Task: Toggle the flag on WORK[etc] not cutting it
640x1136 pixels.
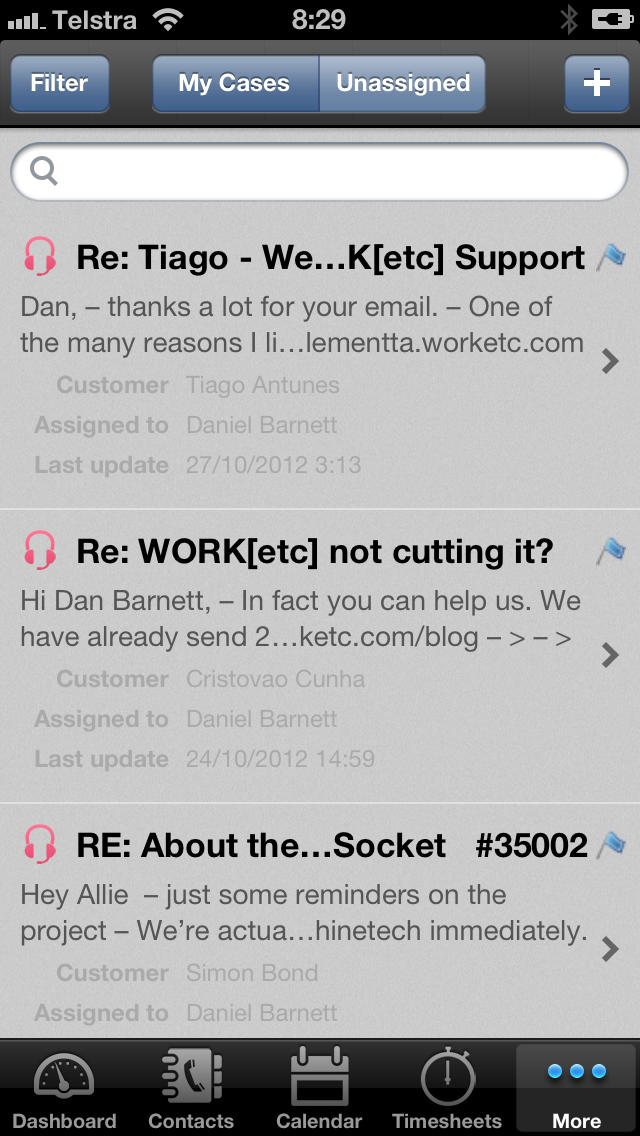Action: coord(611,551)
